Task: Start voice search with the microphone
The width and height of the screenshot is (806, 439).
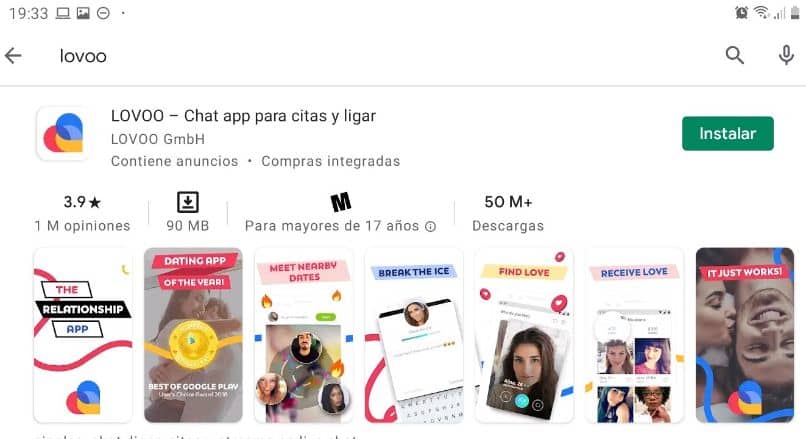Action: click(x=786, y=56)
